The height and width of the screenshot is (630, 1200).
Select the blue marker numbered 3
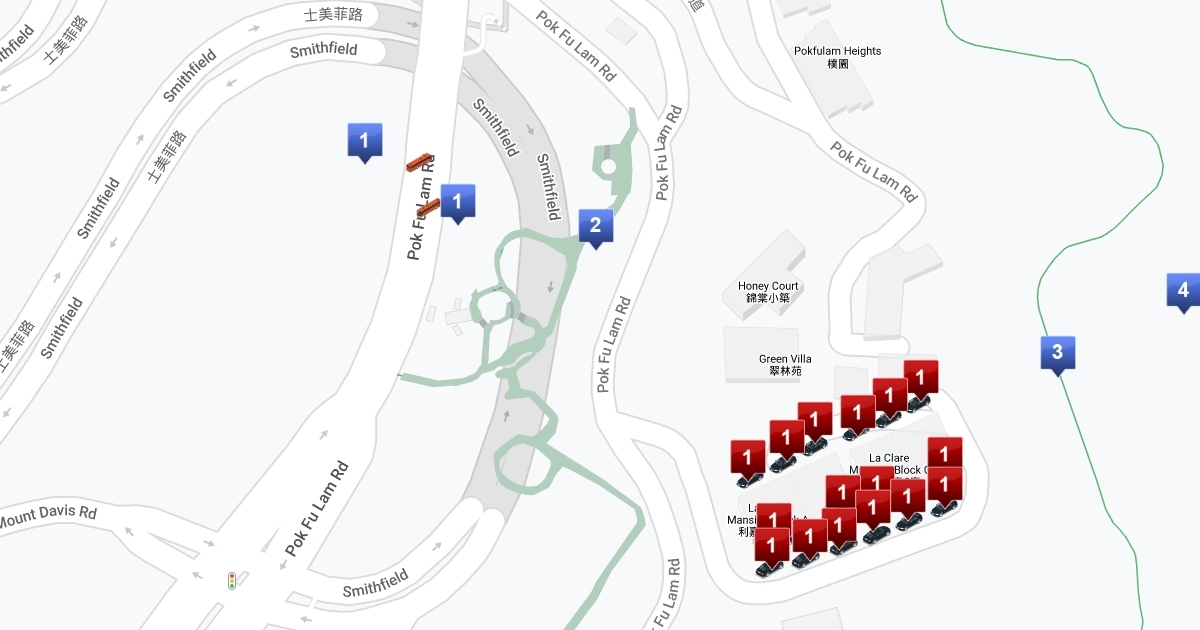[1057, 352]
